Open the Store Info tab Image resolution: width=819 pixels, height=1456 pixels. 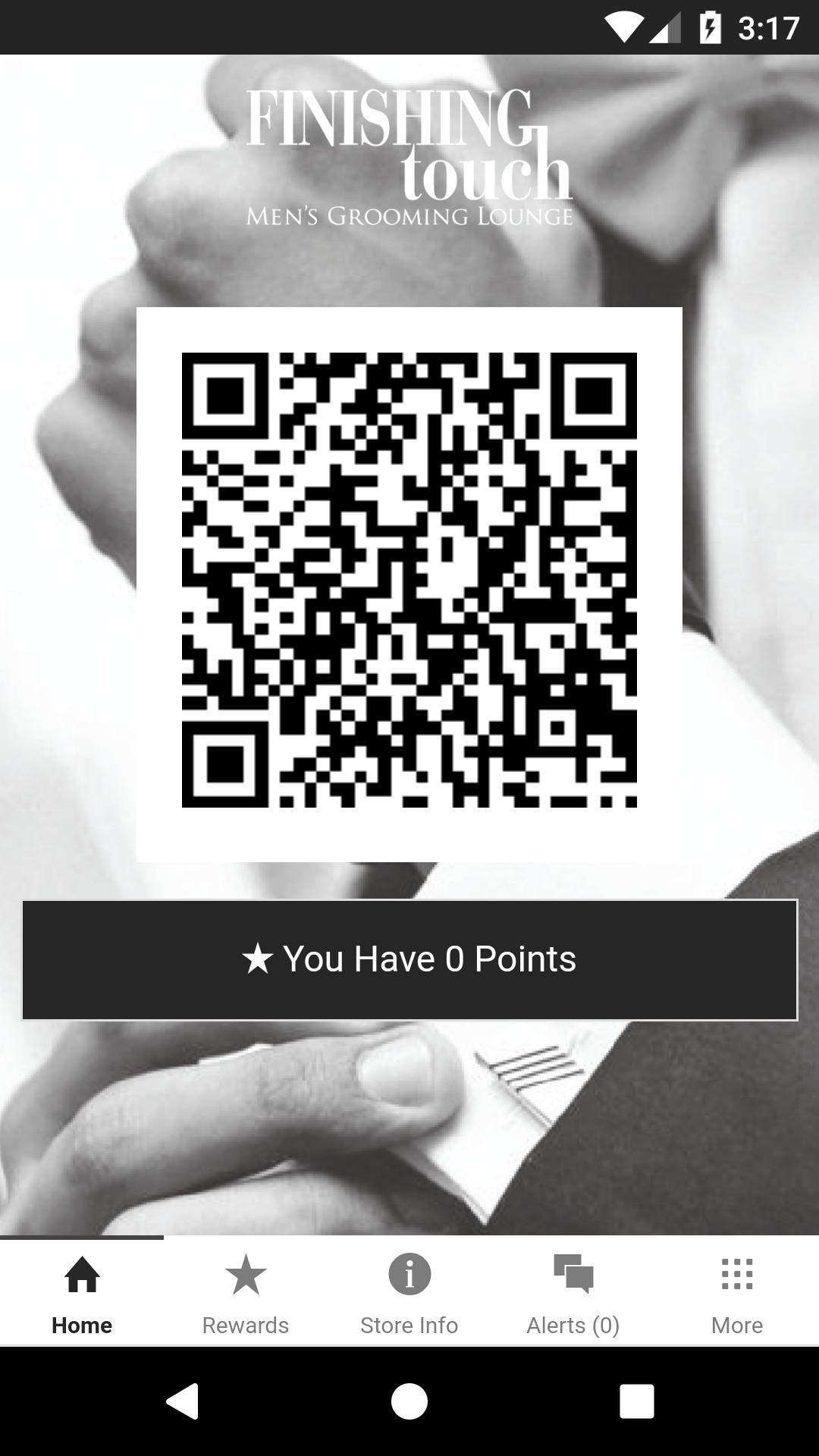[409, 1293]
